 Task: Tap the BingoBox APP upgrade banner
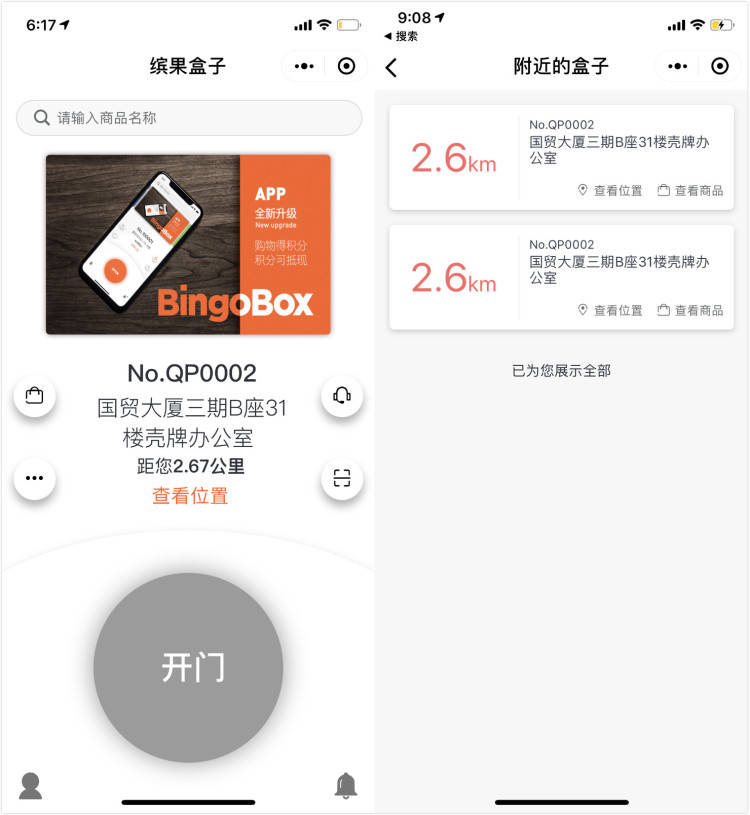pos(188,244)
